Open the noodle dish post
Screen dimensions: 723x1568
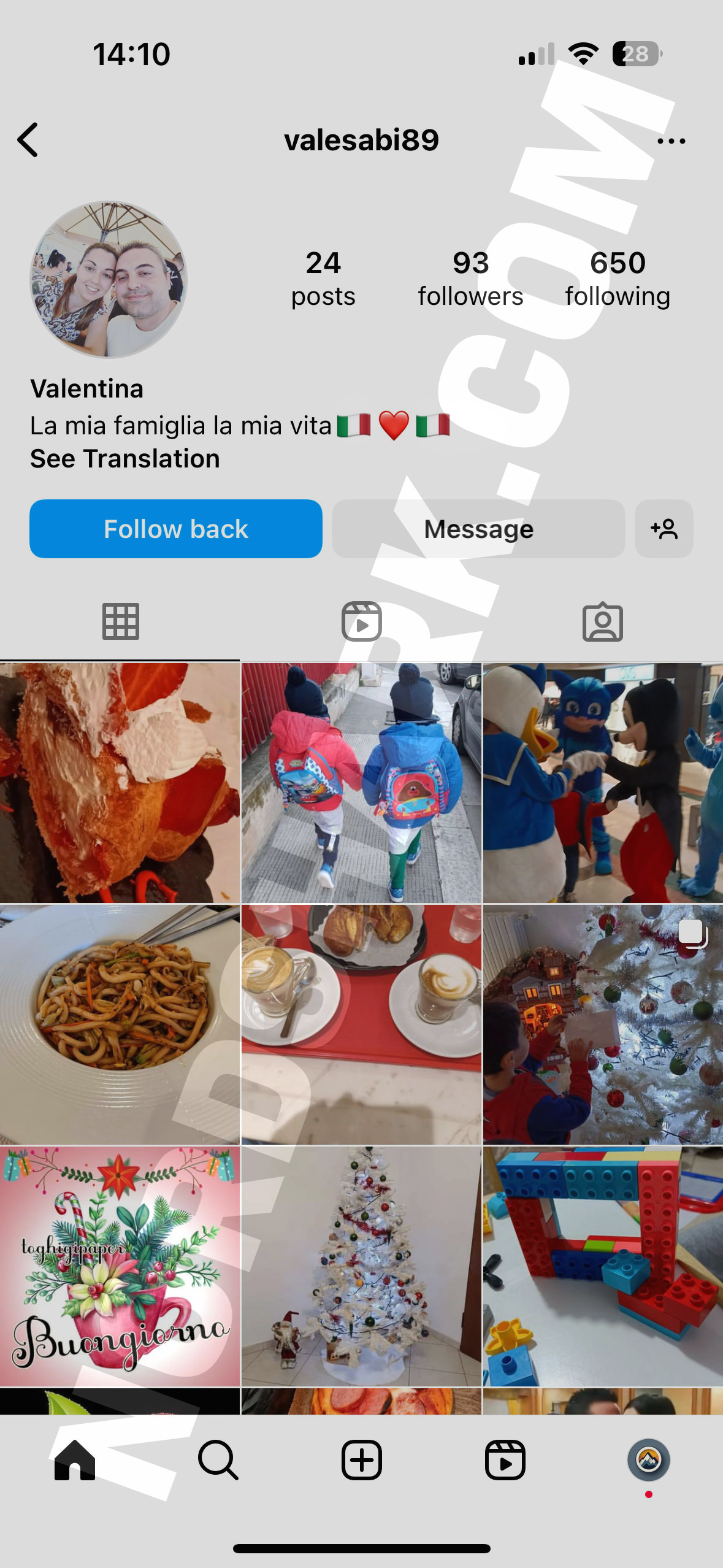pos(120,1024)
